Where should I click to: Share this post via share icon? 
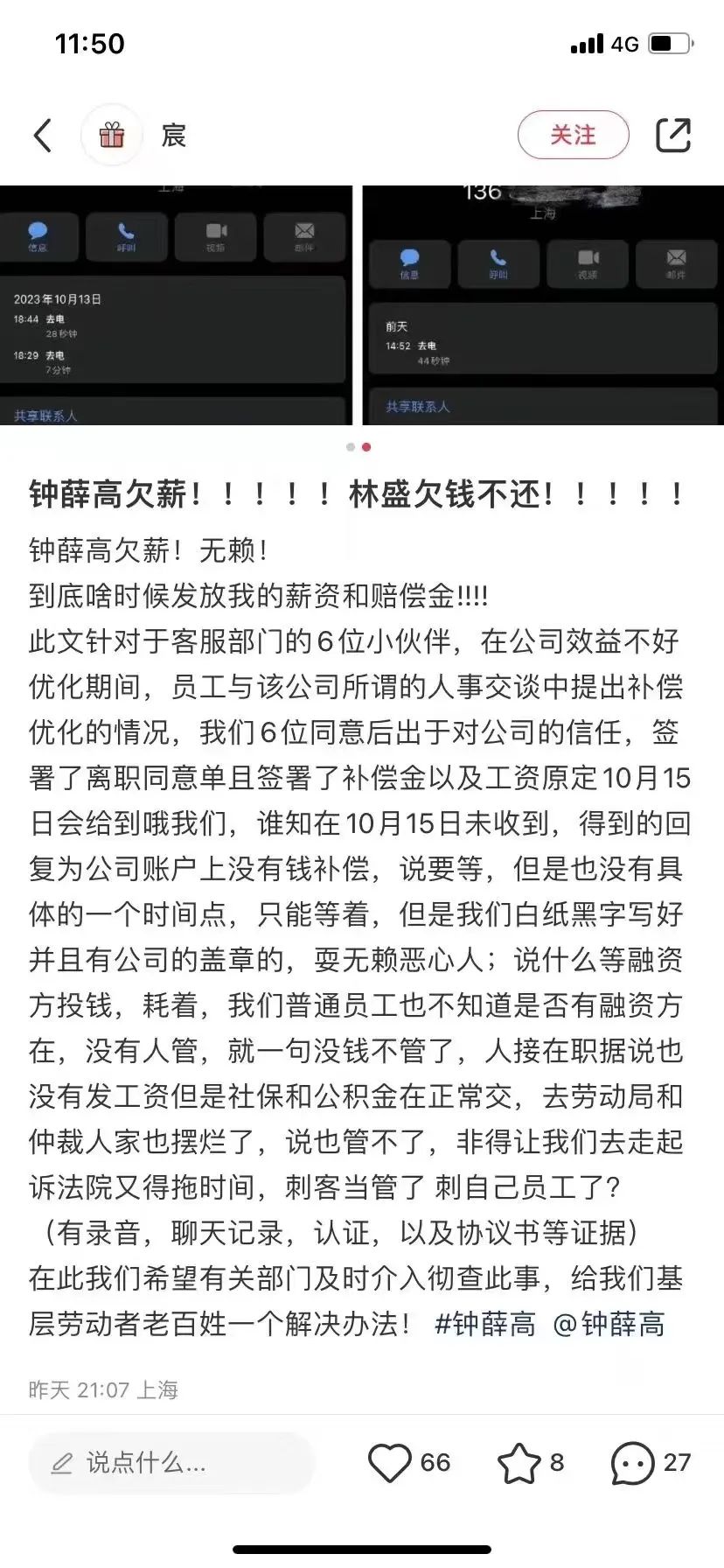(x=673, y=135)
